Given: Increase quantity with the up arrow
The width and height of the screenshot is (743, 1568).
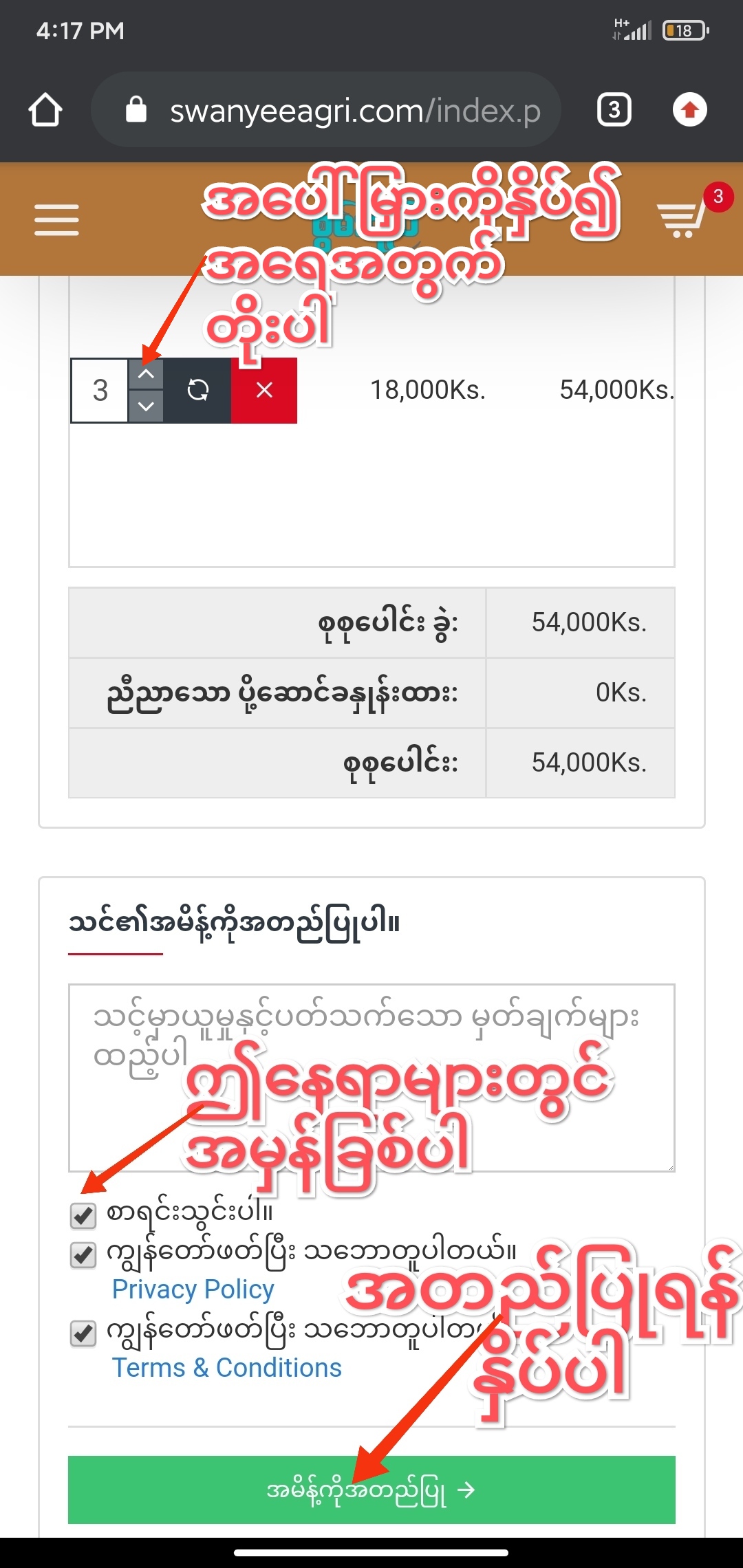Looking at the screenshot, I should (146, 375).
